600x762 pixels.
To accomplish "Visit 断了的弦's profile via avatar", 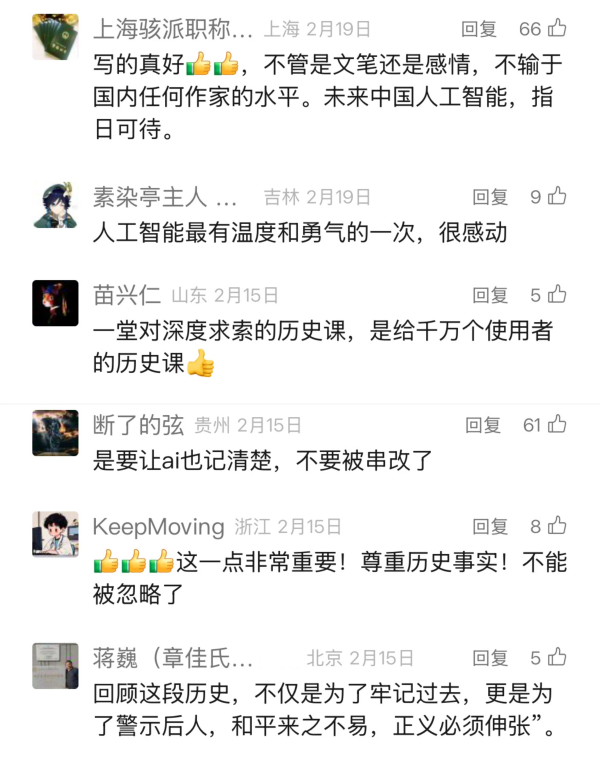I will [56, 433].
